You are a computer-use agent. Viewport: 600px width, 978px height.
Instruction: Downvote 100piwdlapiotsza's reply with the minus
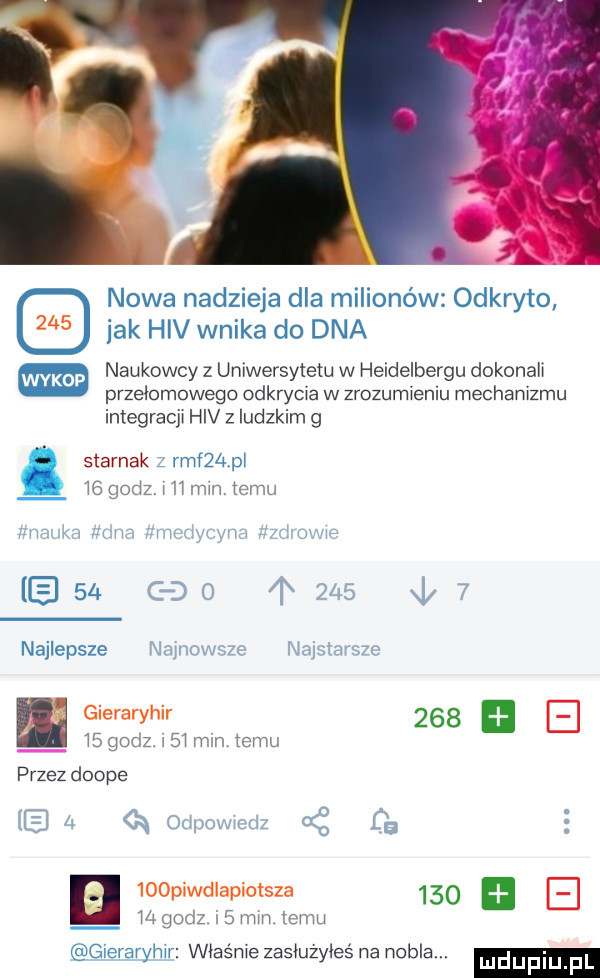(561, 896)
